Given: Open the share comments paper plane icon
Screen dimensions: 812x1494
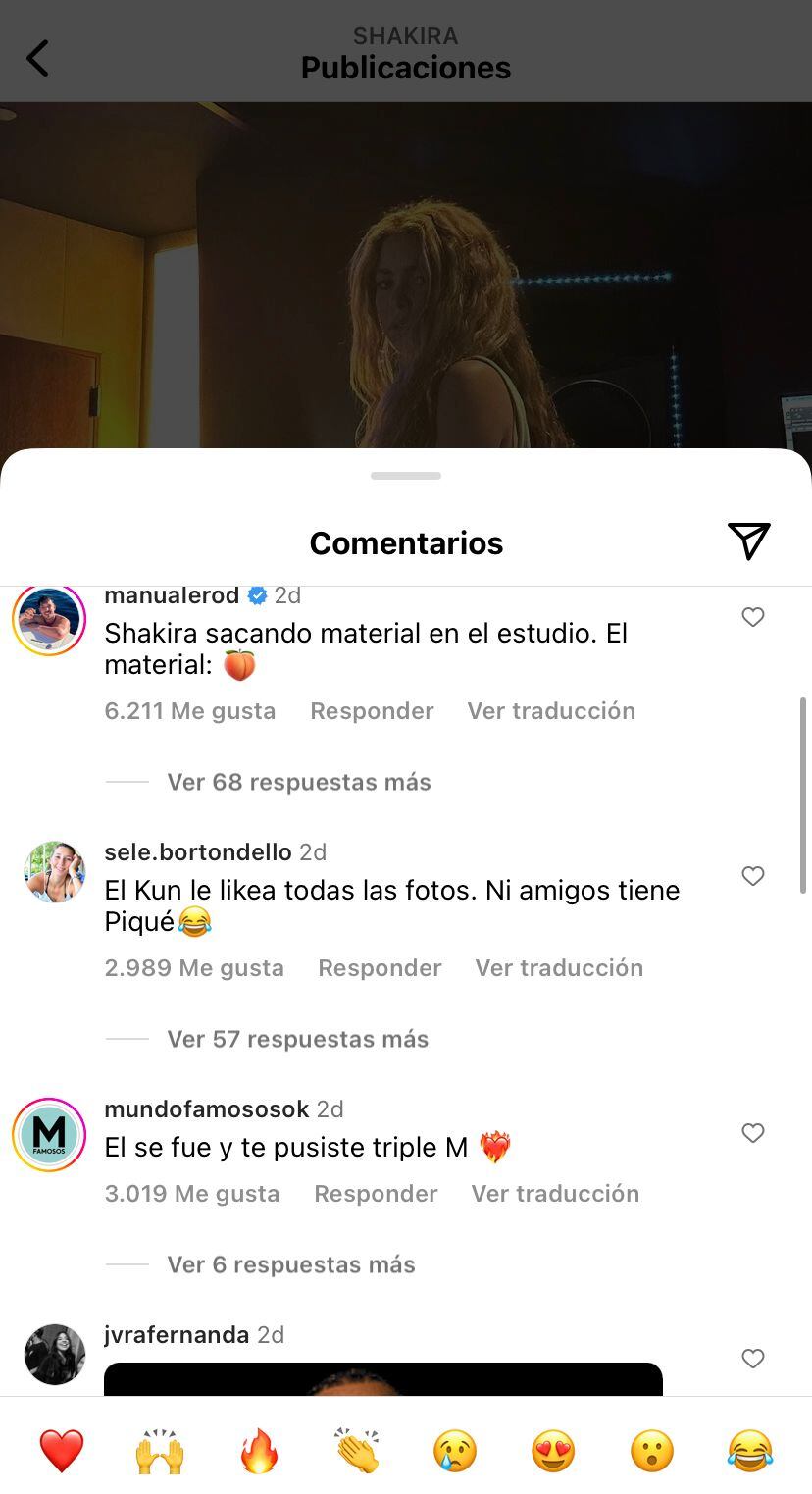Looking at the screenshot, I should click(x=749, y=541).
